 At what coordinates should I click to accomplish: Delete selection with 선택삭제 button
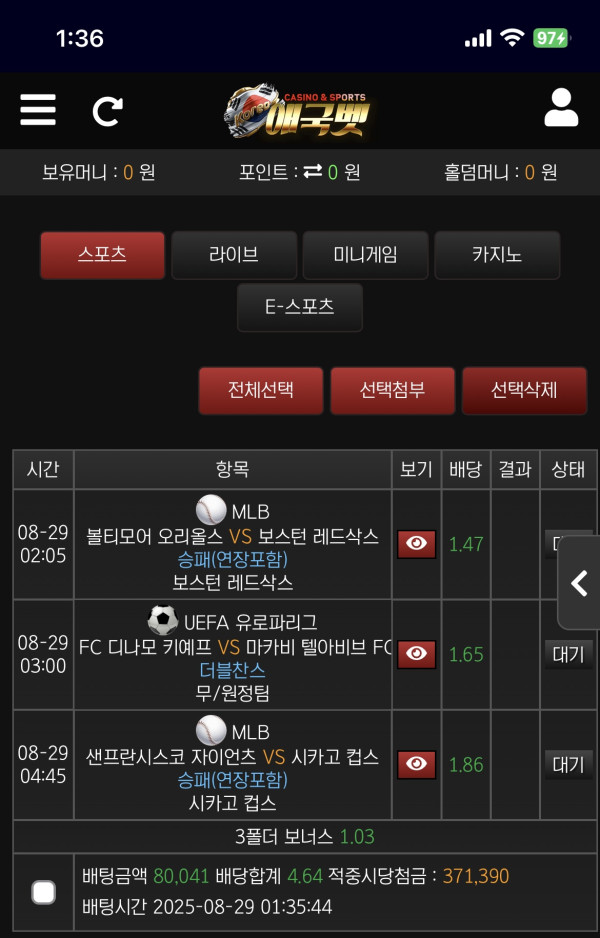(524, 390)
